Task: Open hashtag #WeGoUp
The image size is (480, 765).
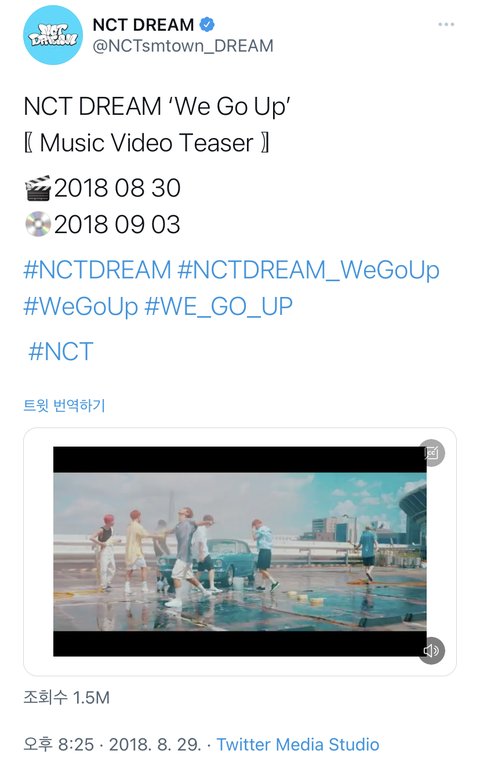Action: click(81, 307)
